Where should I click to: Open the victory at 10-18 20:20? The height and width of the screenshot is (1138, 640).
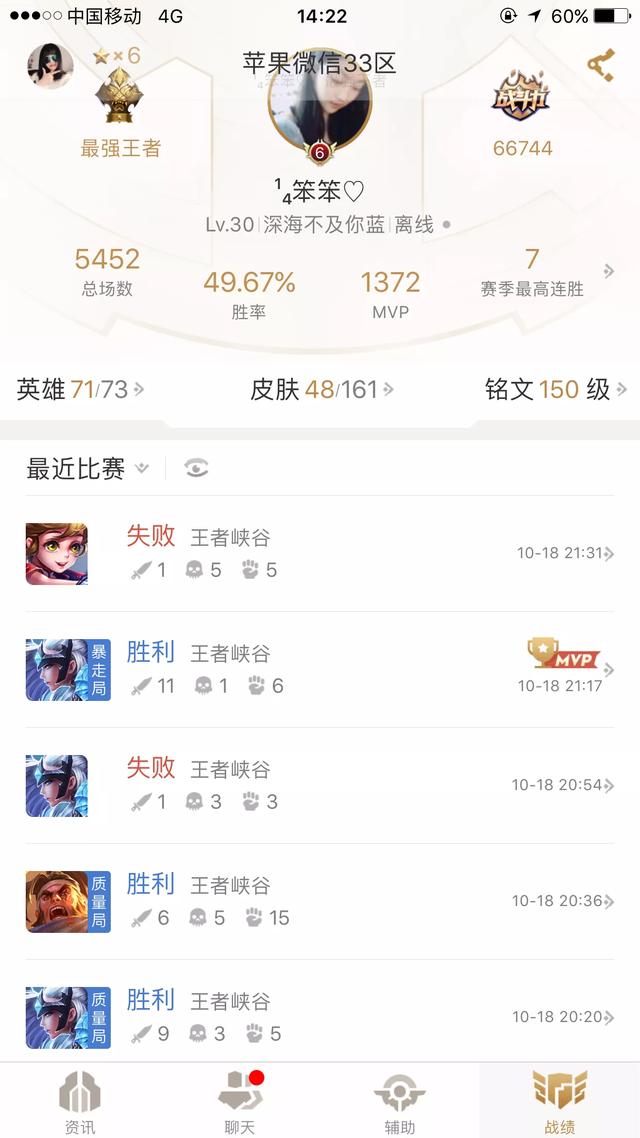pos(320,1016)
